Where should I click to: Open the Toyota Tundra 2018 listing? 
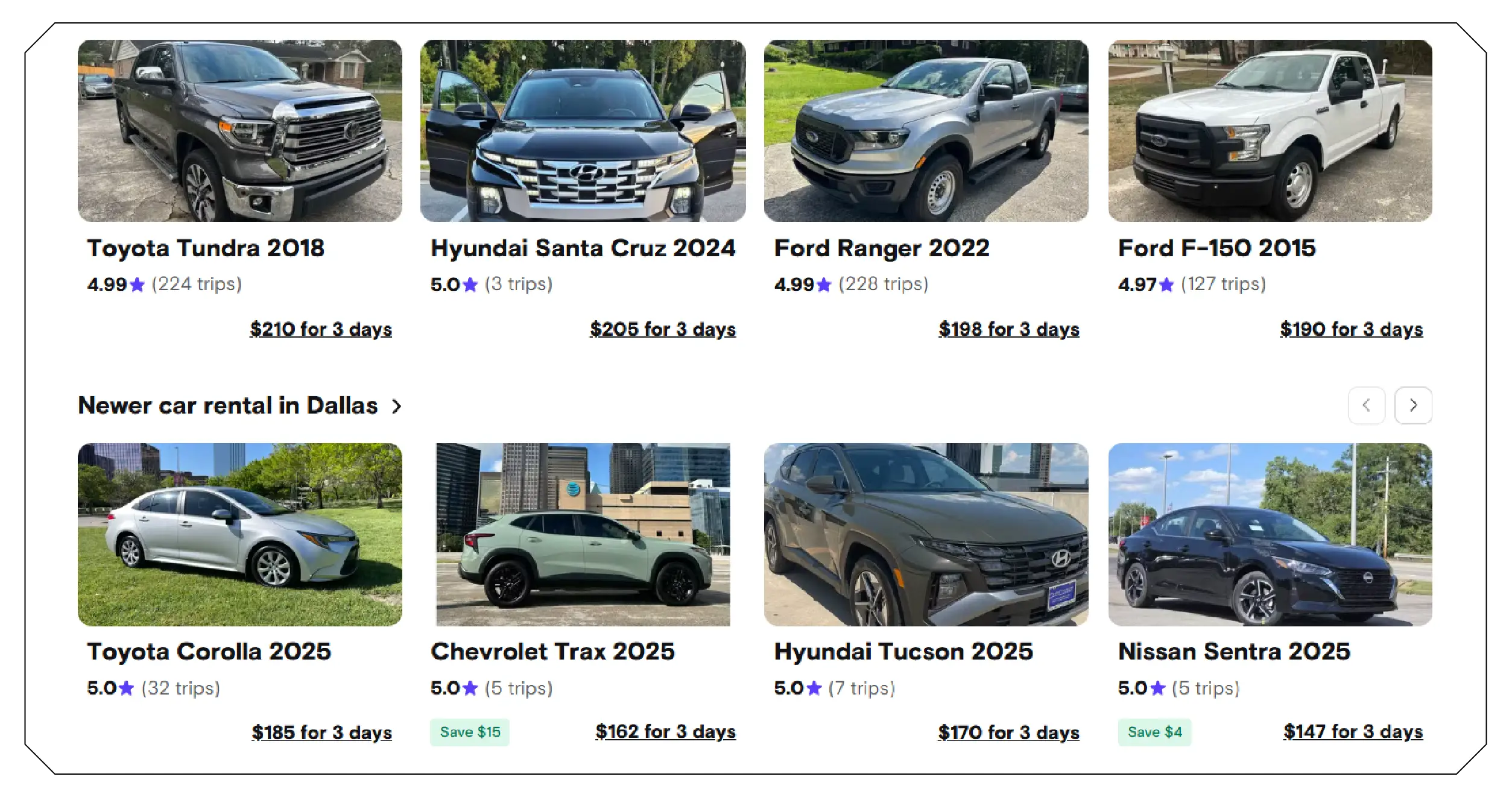pyautogui.click(x=239, y=131)
